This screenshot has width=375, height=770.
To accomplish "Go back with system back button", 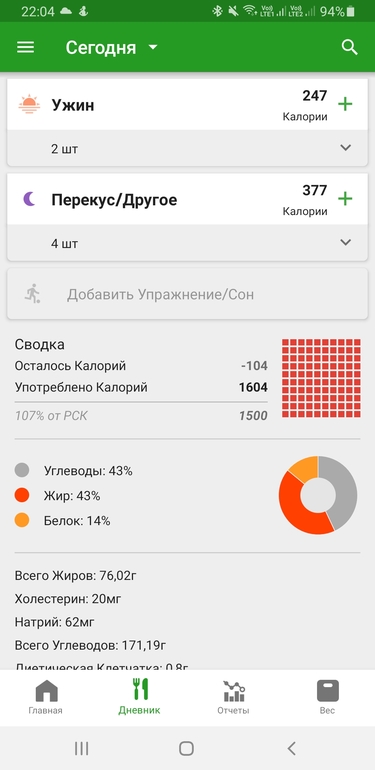I will [292, 748].
